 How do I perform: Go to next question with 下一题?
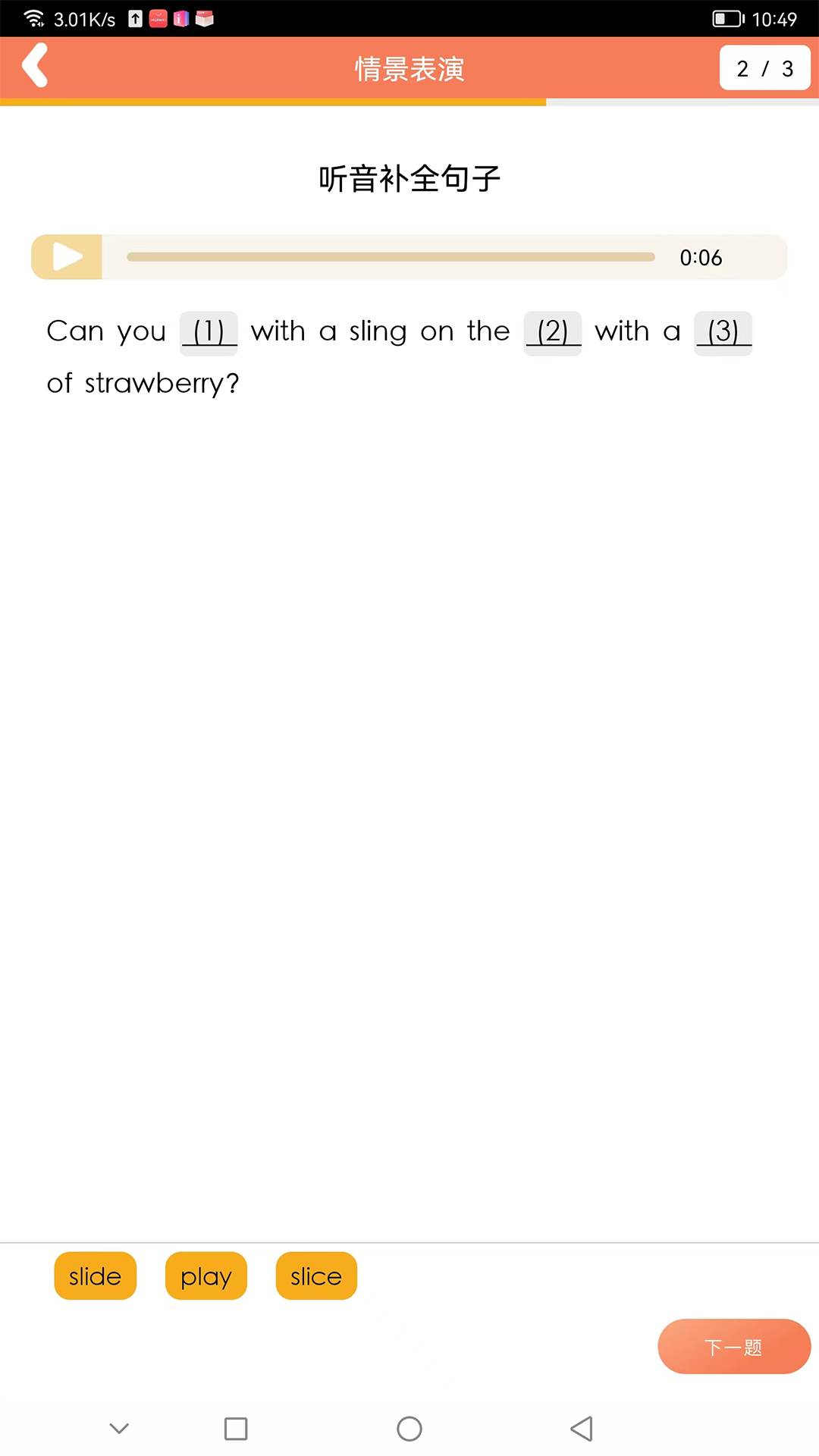(x=733, y=1347)
